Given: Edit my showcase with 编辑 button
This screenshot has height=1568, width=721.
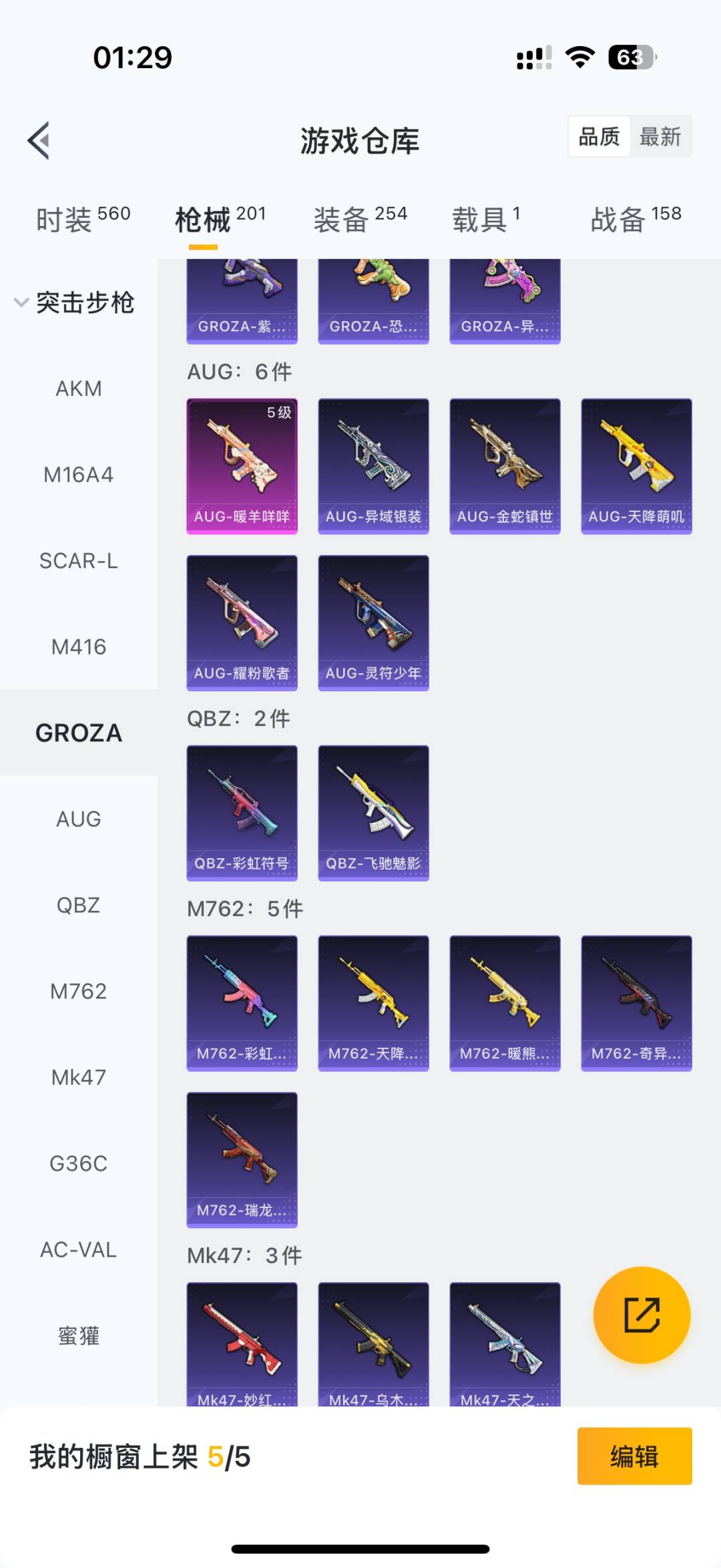Looking at the screenshot, I should [x=634, y=1456].
